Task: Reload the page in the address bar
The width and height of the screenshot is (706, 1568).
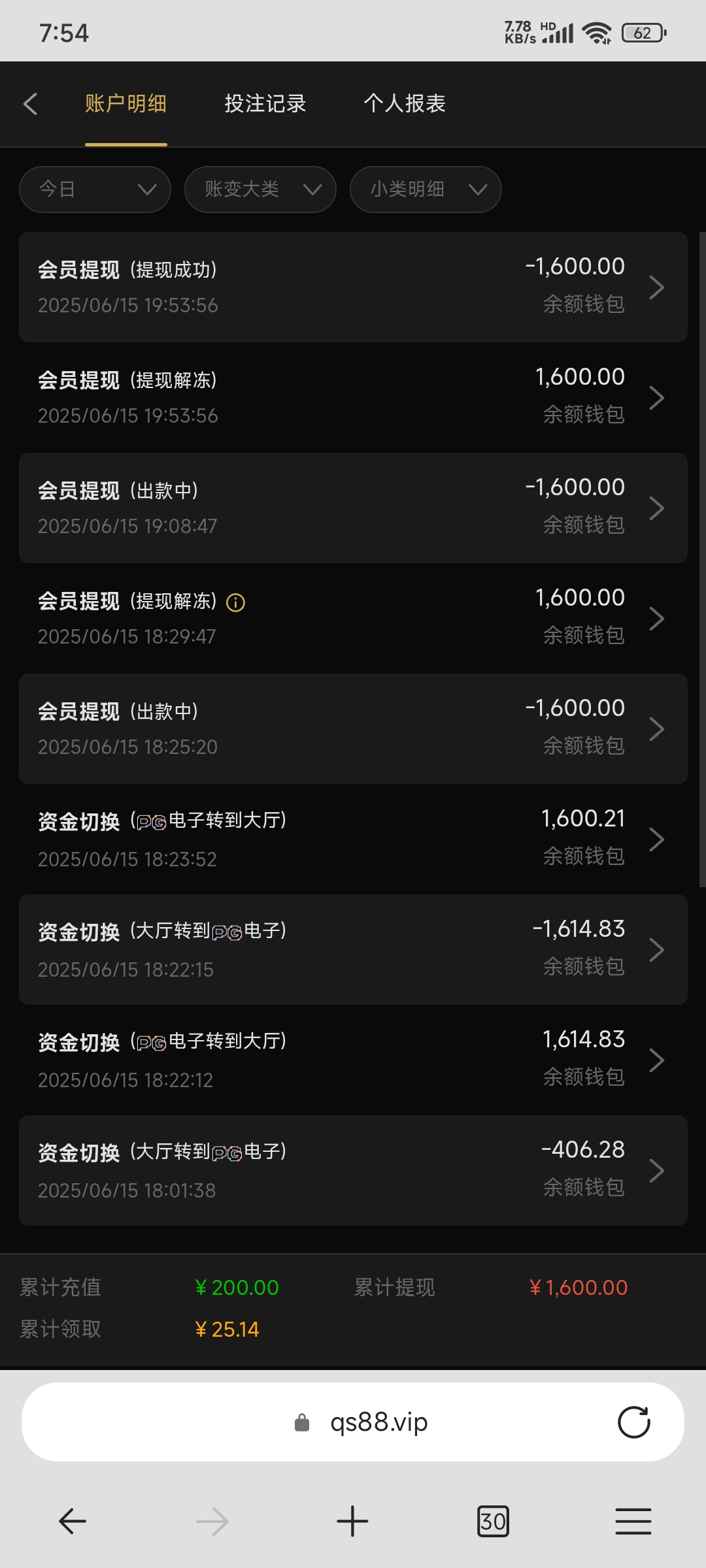Action: pos(633,1422)
